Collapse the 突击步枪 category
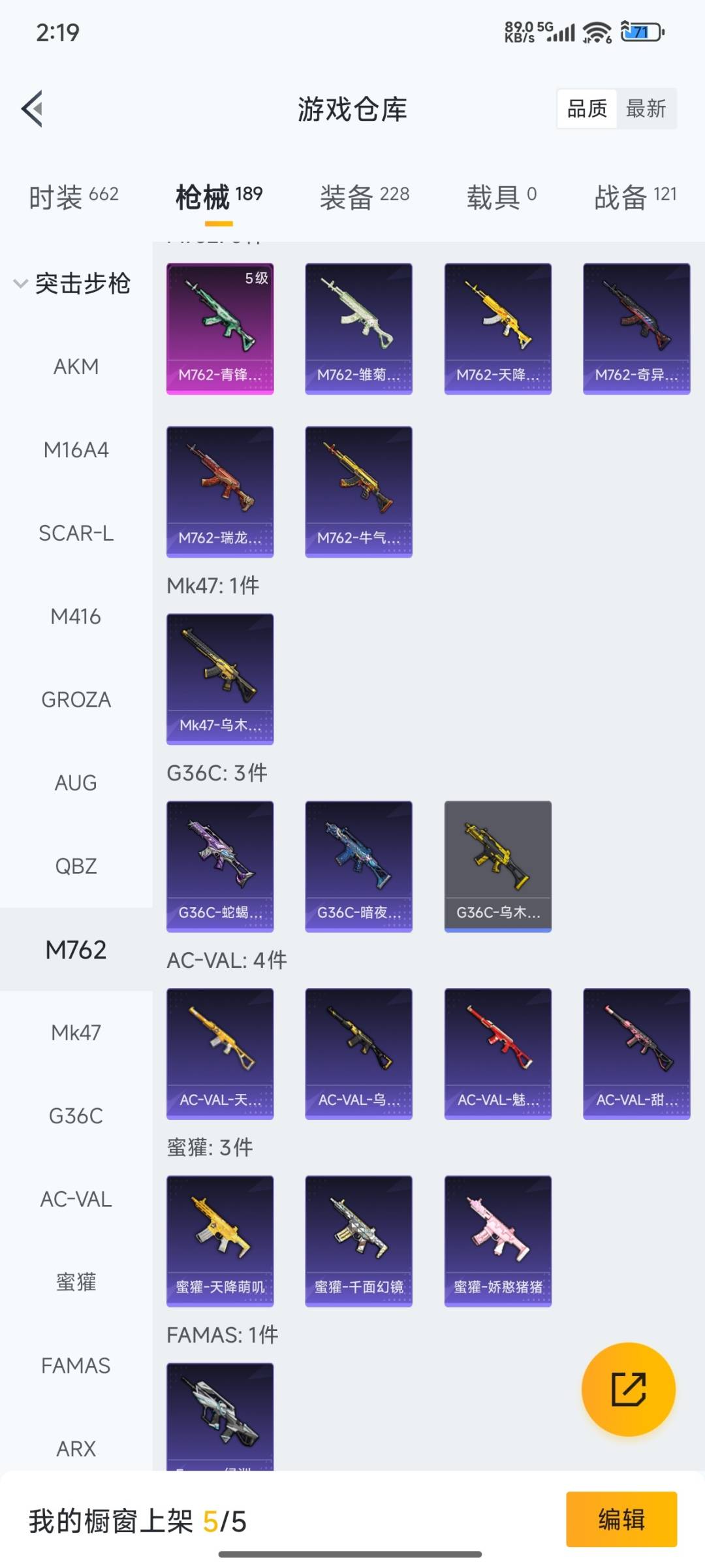 coord(72,283)
